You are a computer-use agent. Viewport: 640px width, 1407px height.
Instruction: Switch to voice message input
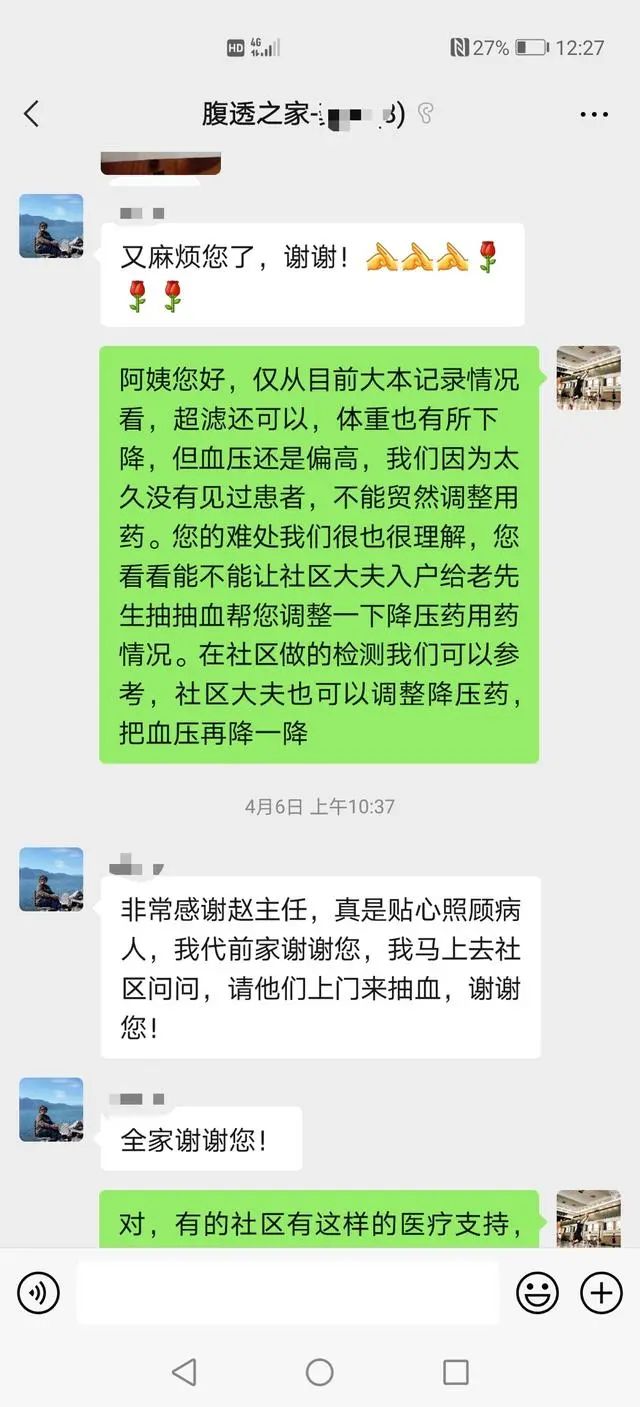39,1293
